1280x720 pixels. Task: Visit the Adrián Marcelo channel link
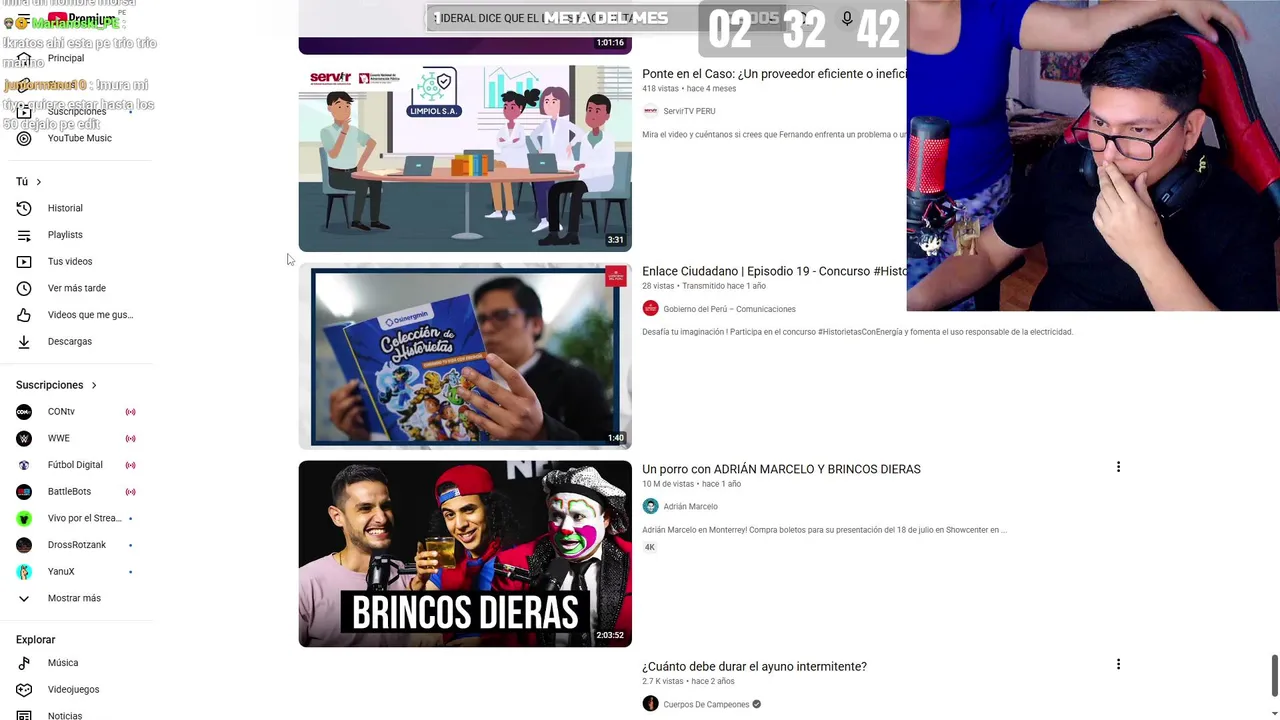tap(690, 506)
